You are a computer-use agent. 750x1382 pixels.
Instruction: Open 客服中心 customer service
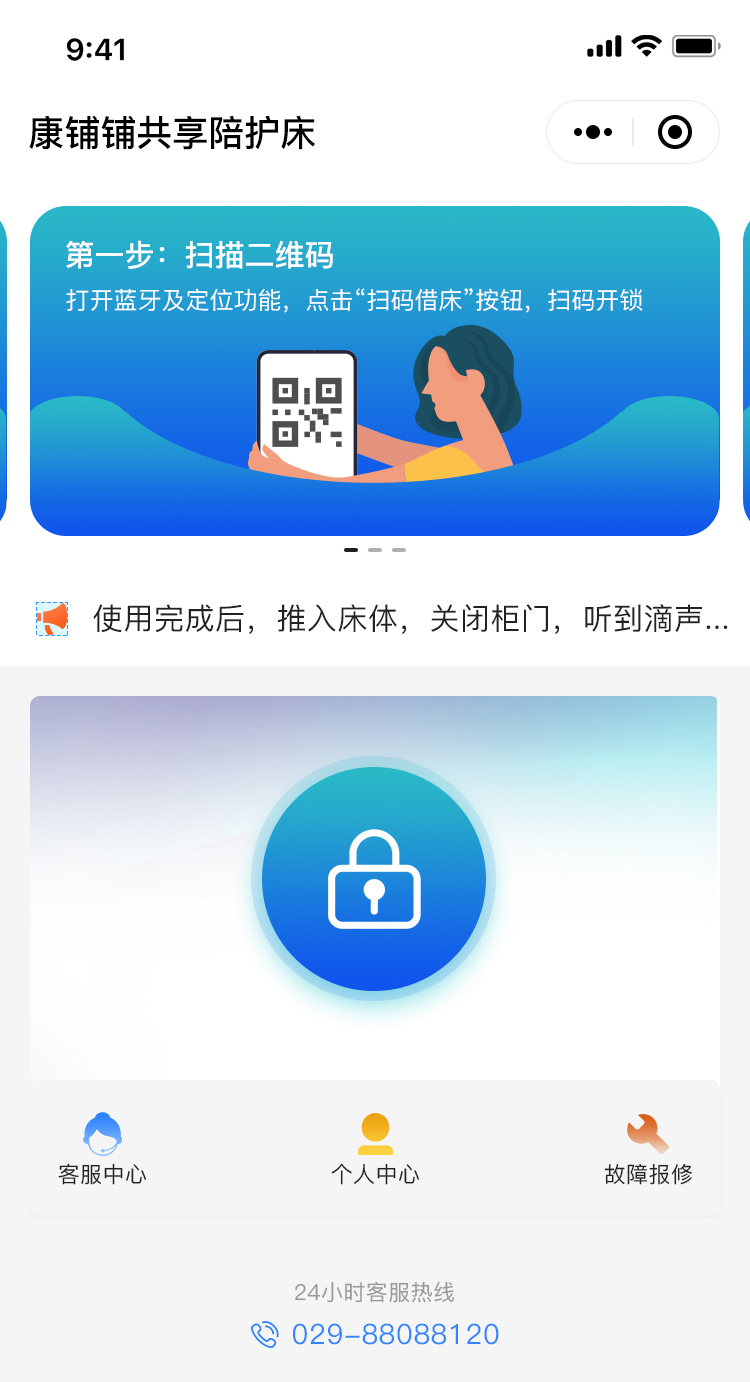(102, 1149)
